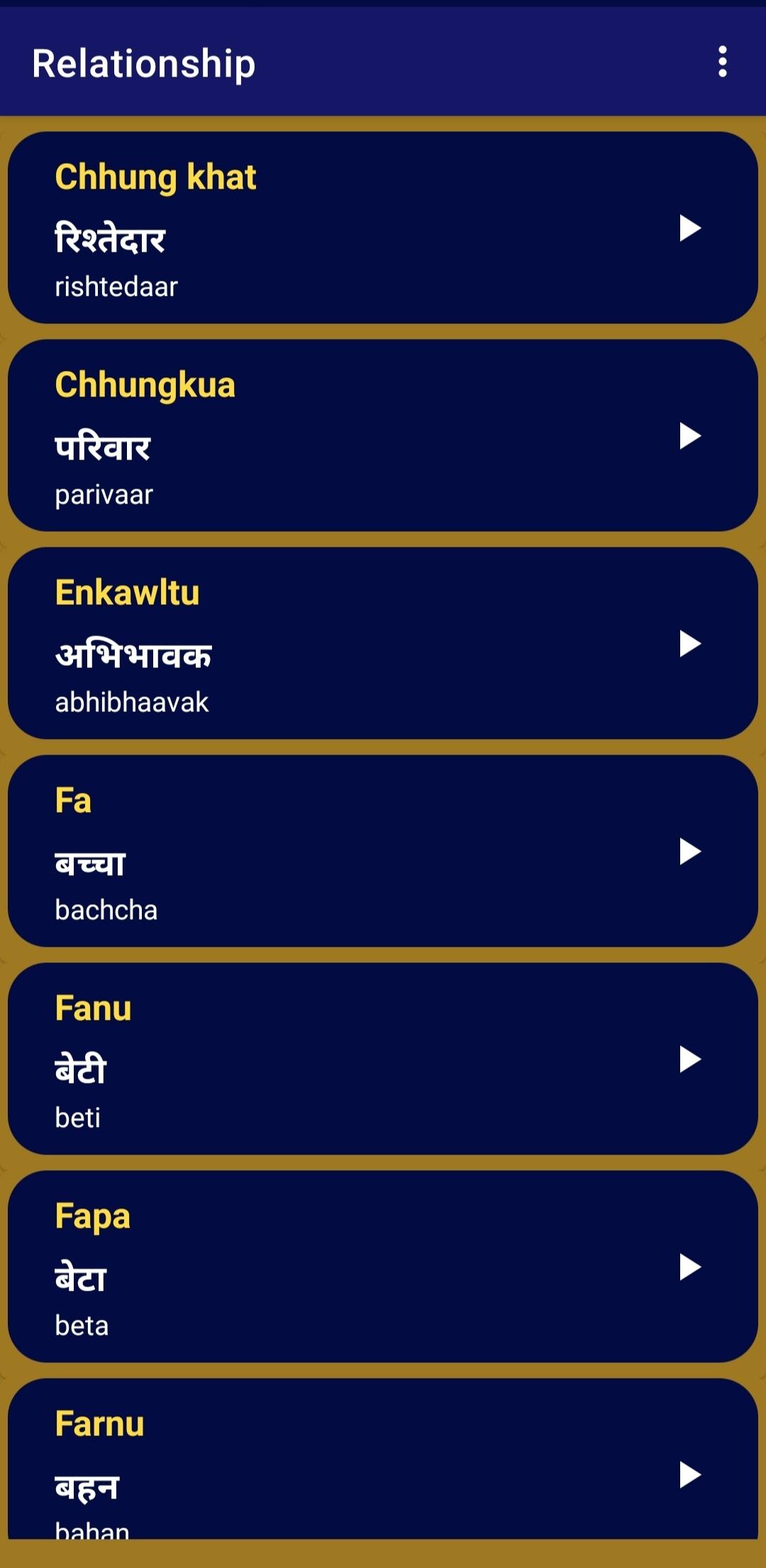Play audio for Fapa (beta)
766x1568 pixels.
pyautogui.click(x=689, y=1267)
